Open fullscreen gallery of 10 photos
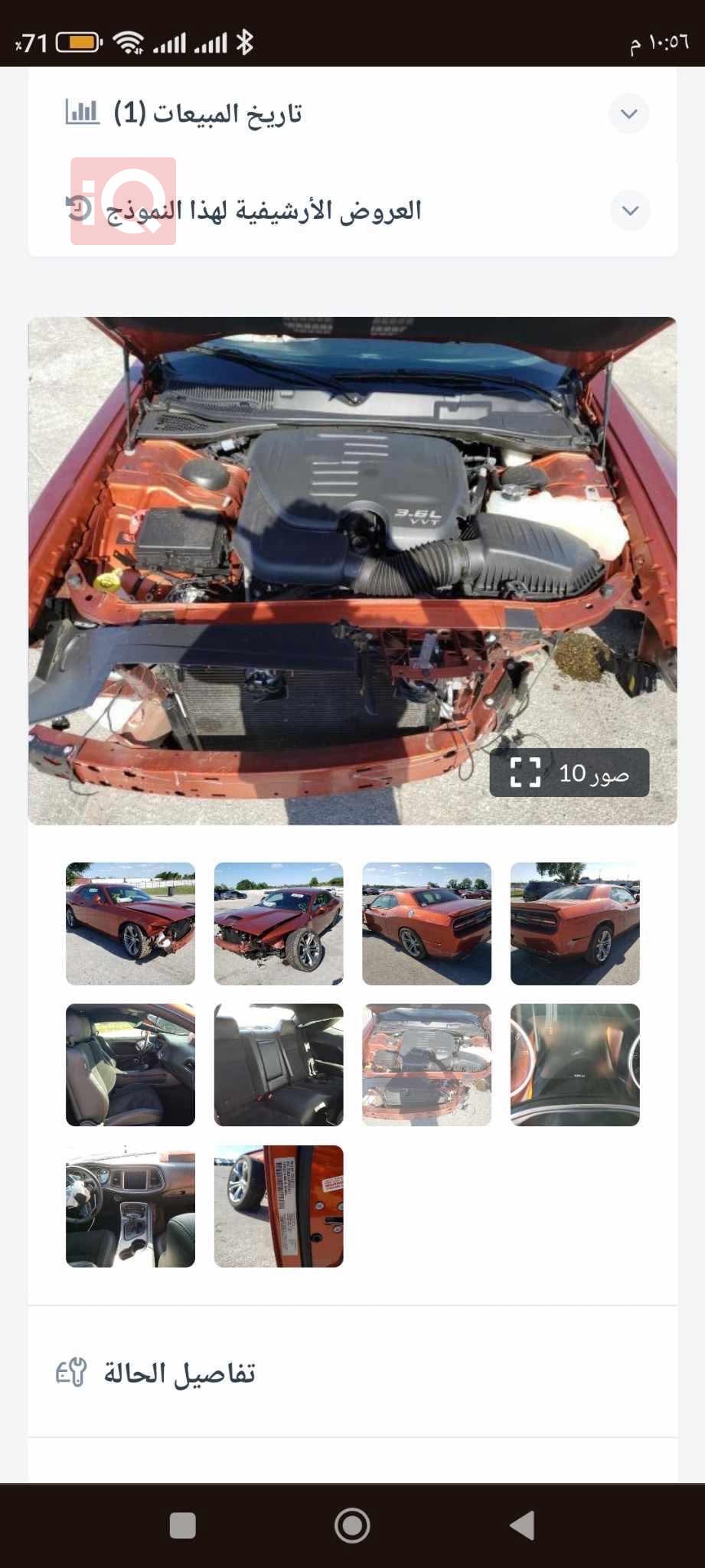Screen dimensions: 705x1568 coord(569,773)
